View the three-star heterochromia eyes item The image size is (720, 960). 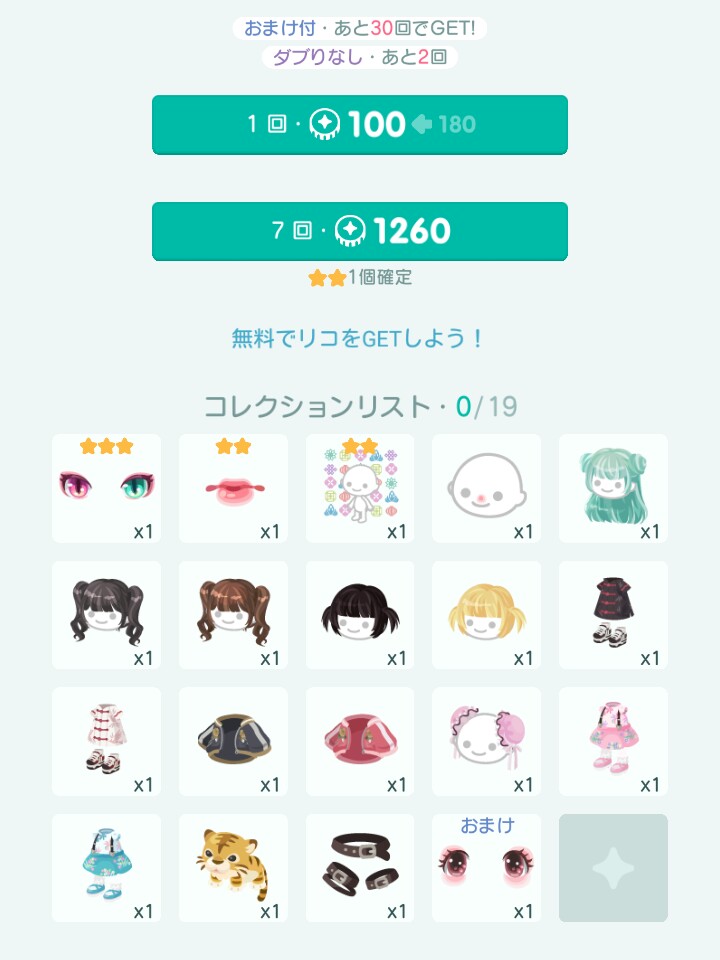tap(106, 488)
